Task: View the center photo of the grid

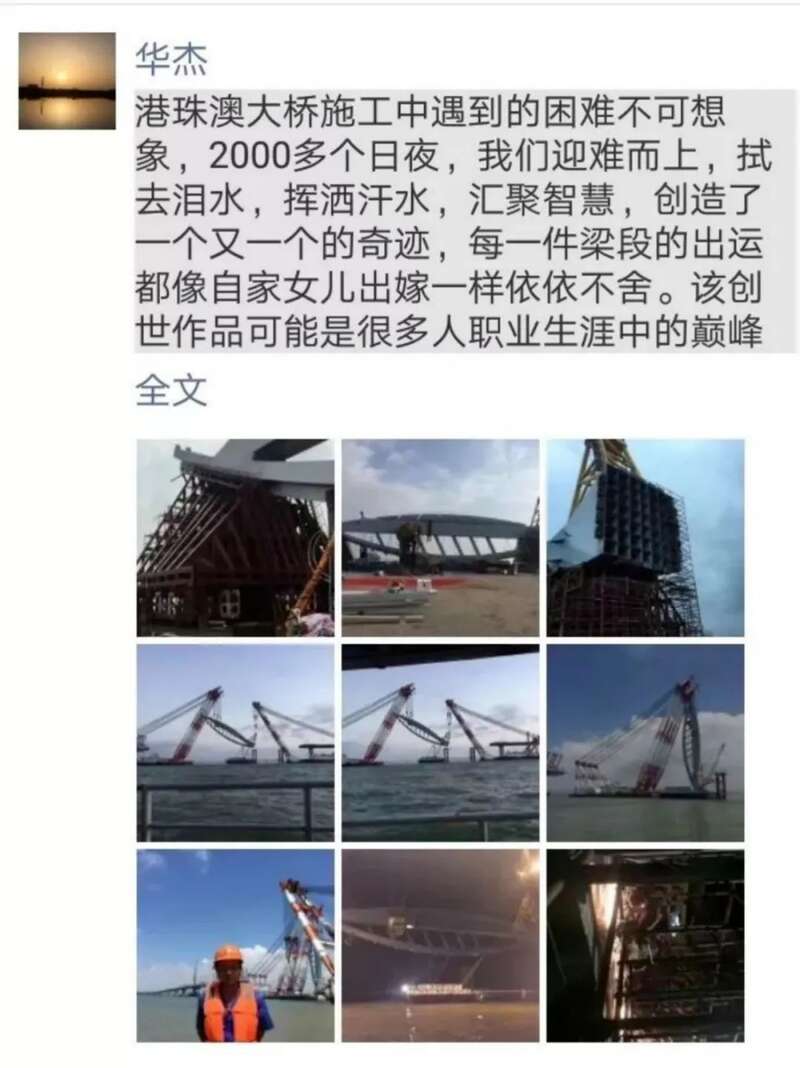Action: pos(440,742)
